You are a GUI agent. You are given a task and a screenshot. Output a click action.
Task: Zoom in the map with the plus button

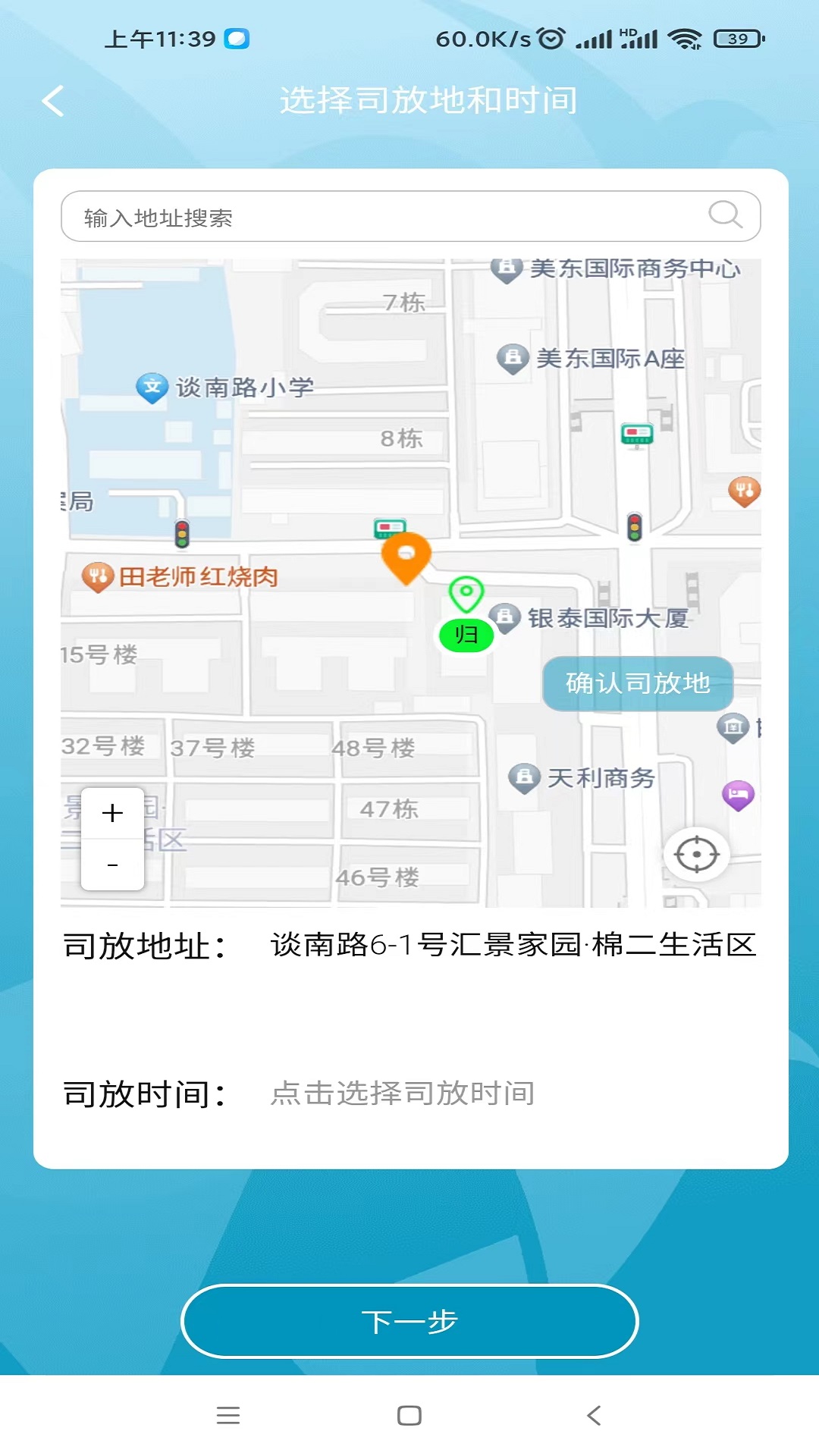112,814
